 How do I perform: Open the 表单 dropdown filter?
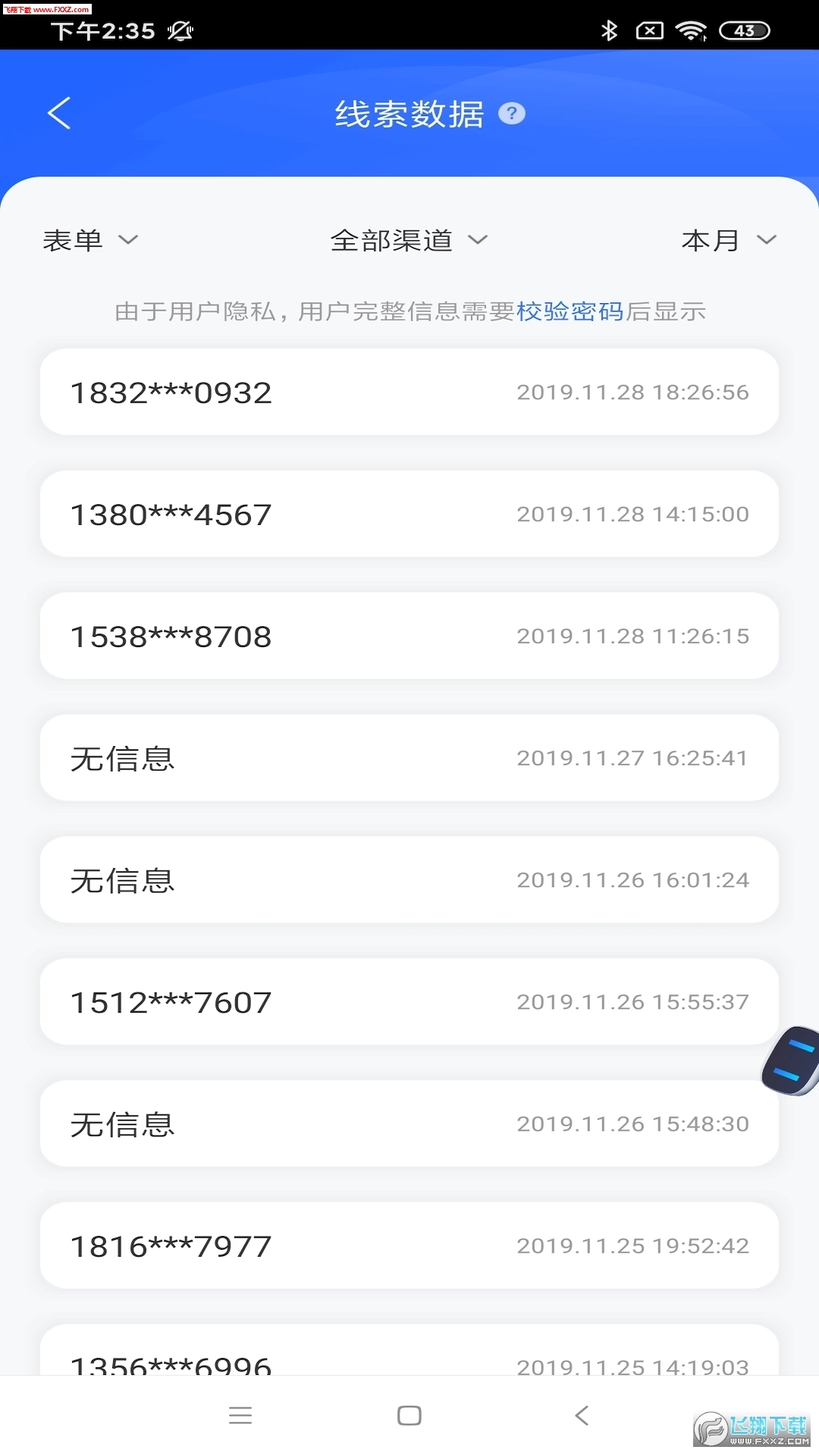pyautogui.click(x=89, y=240)
